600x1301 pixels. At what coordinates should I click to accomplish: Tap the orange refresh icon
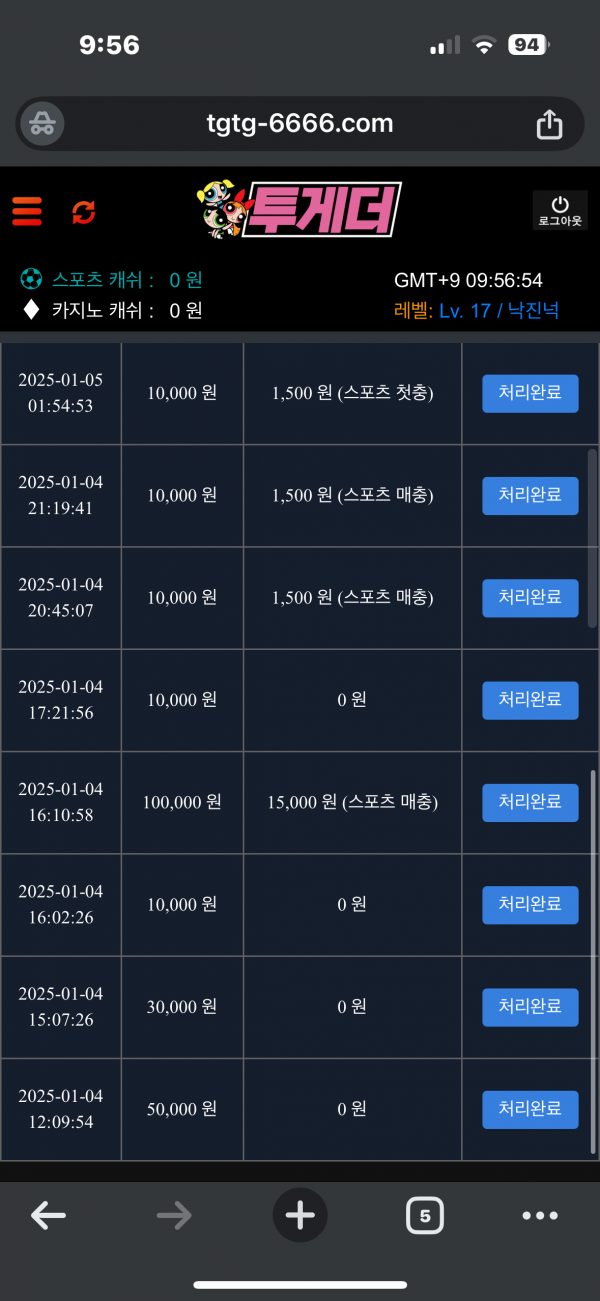click(84, 212)
